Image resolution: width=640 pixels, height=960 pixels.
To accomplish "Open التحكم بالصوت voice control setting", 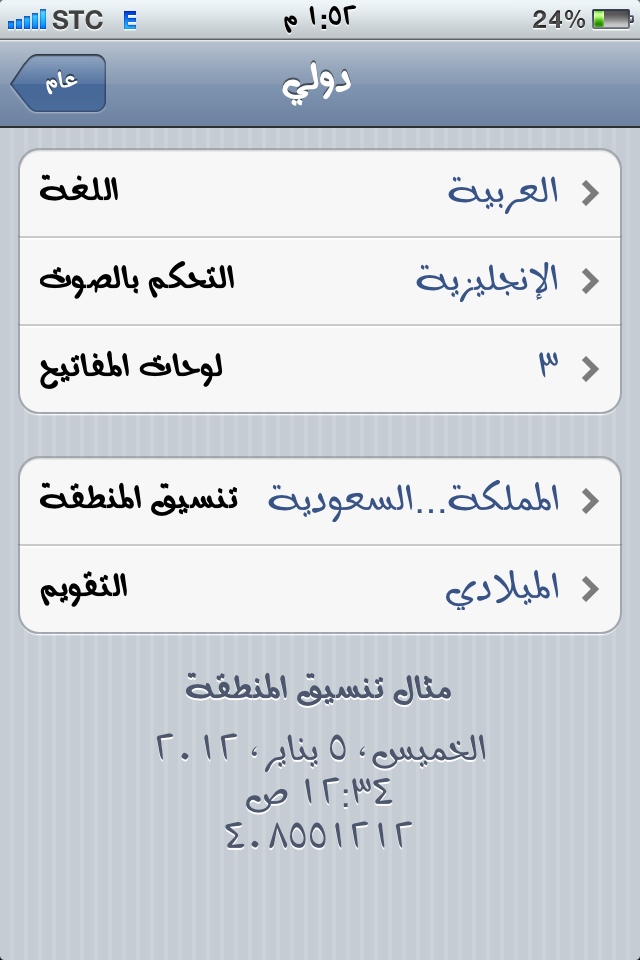I will [320, 281].
